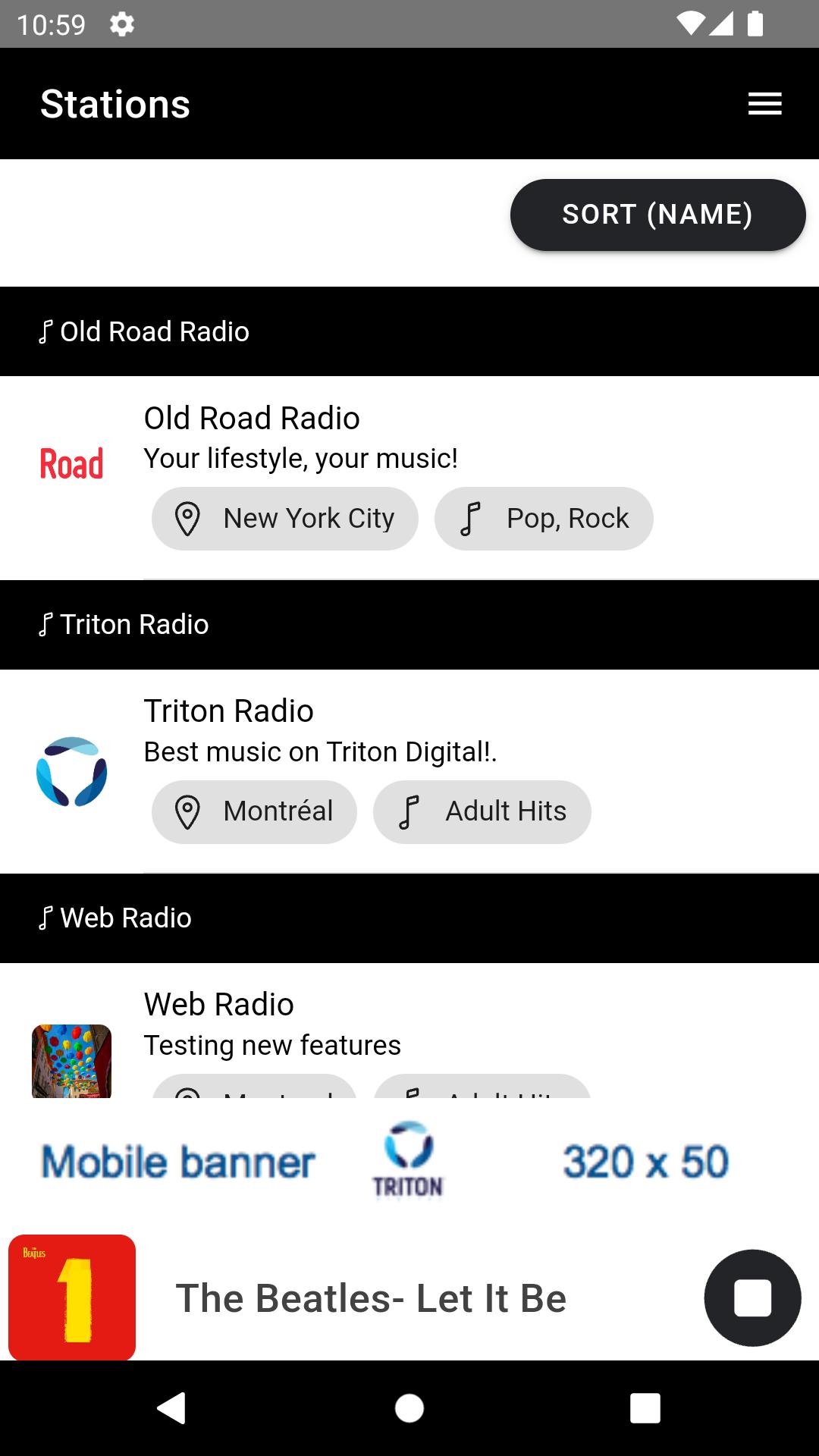Tap the Adult Hits chip under Triton Radio
The height and width of the screenshot is (1456, 819).
point(482,811)
